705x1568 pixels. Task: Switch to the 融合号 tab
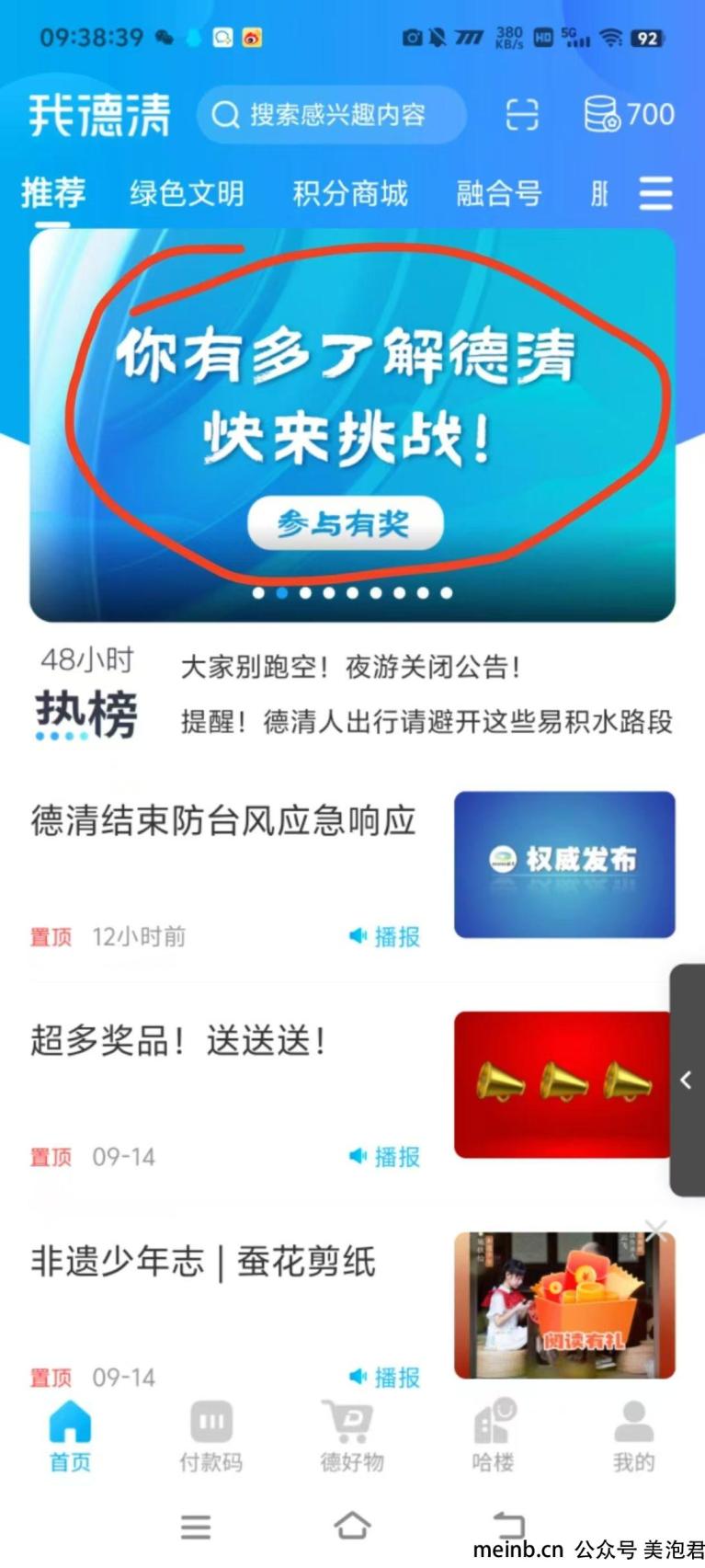pos(498,194)
